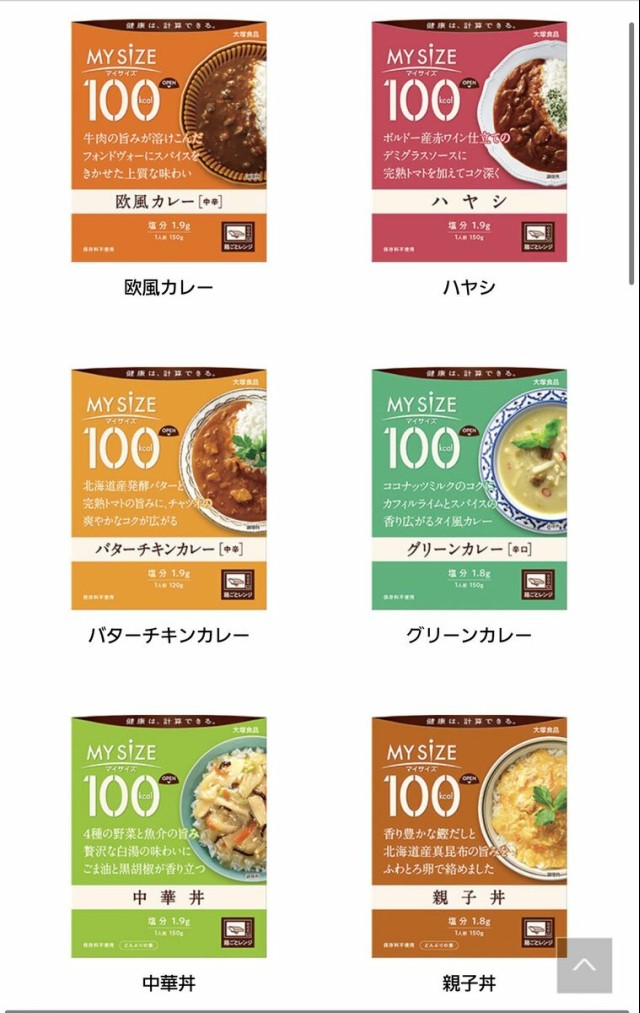
Task: Open the ハヤシ product
Action: pos(469,141)
